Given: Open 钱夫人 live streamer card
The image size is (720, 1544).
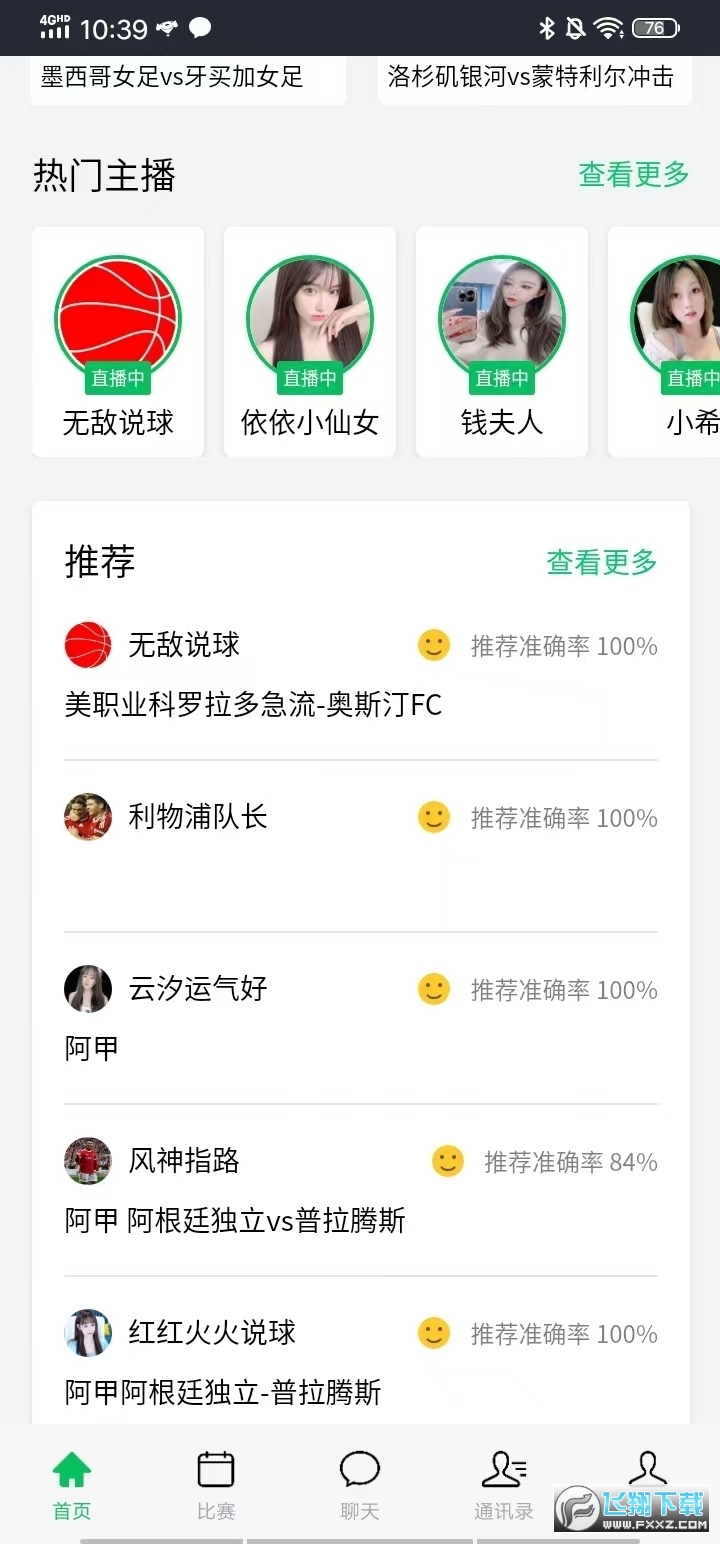Looking at the screenshot, I should [x=502, y=342].
